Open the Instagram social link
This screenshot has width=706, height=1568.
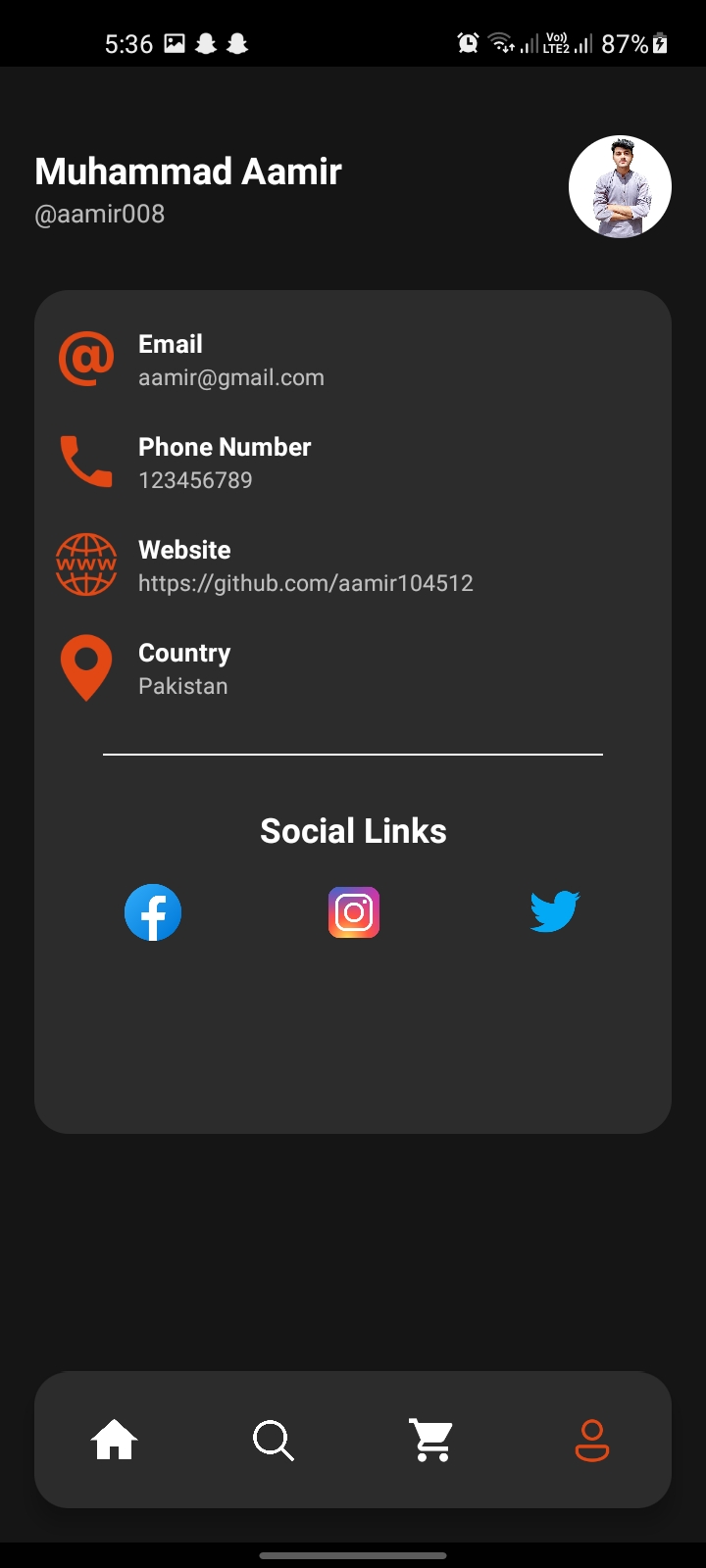click(x=354, y=912)
